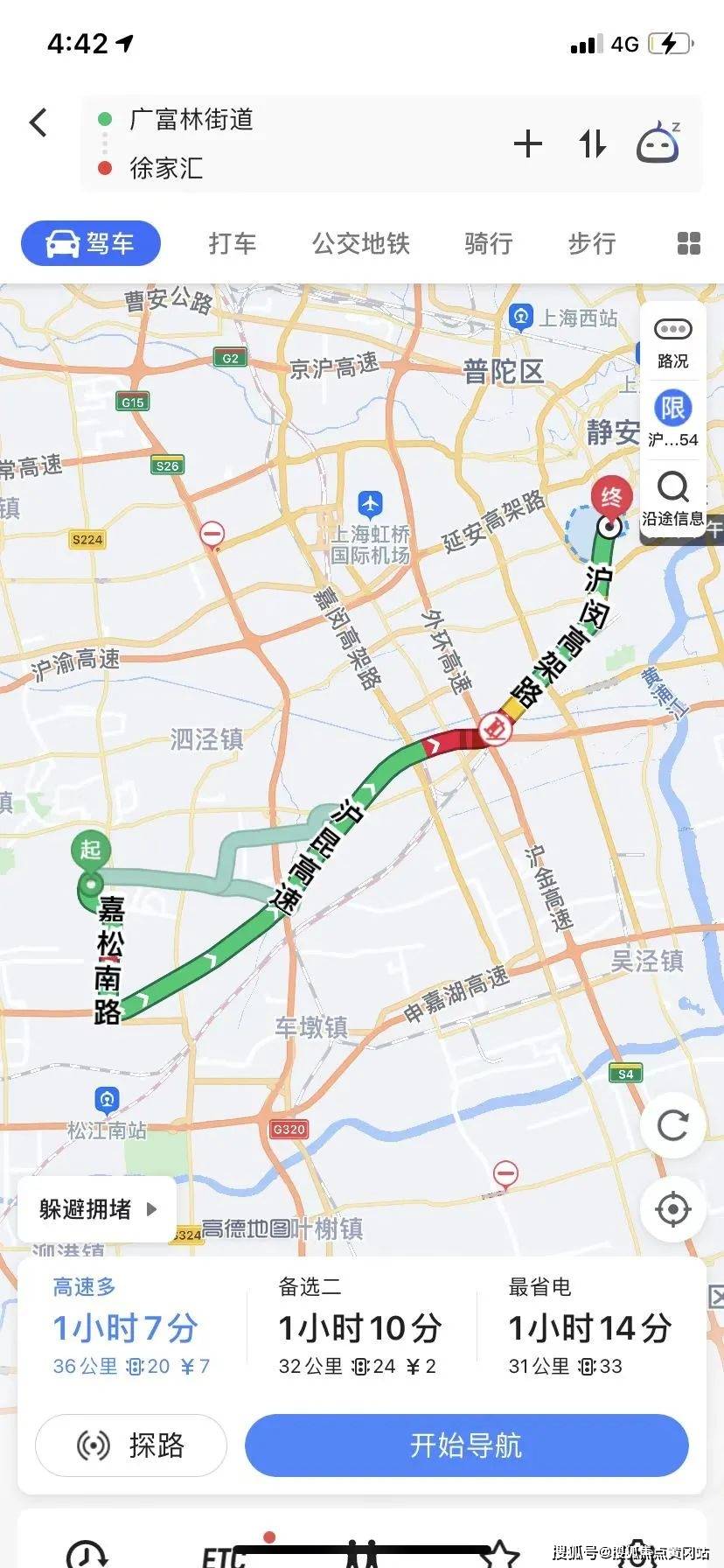724x1568 pixels.
Task: Open 限 license plate restriction settings
Action: (x=672, y=418)
